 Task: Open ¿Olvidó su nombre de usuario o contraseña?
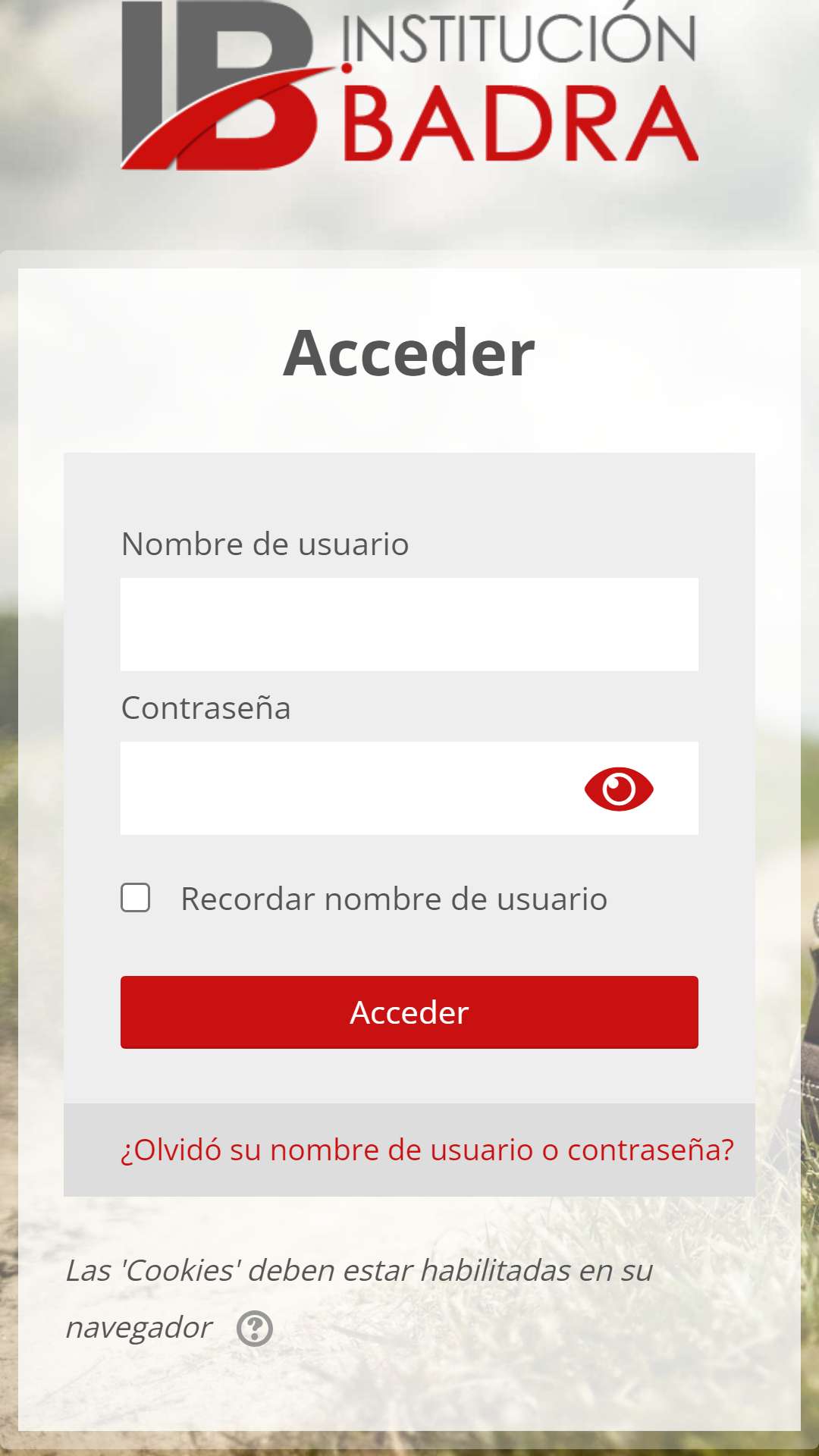[428, 1150]
